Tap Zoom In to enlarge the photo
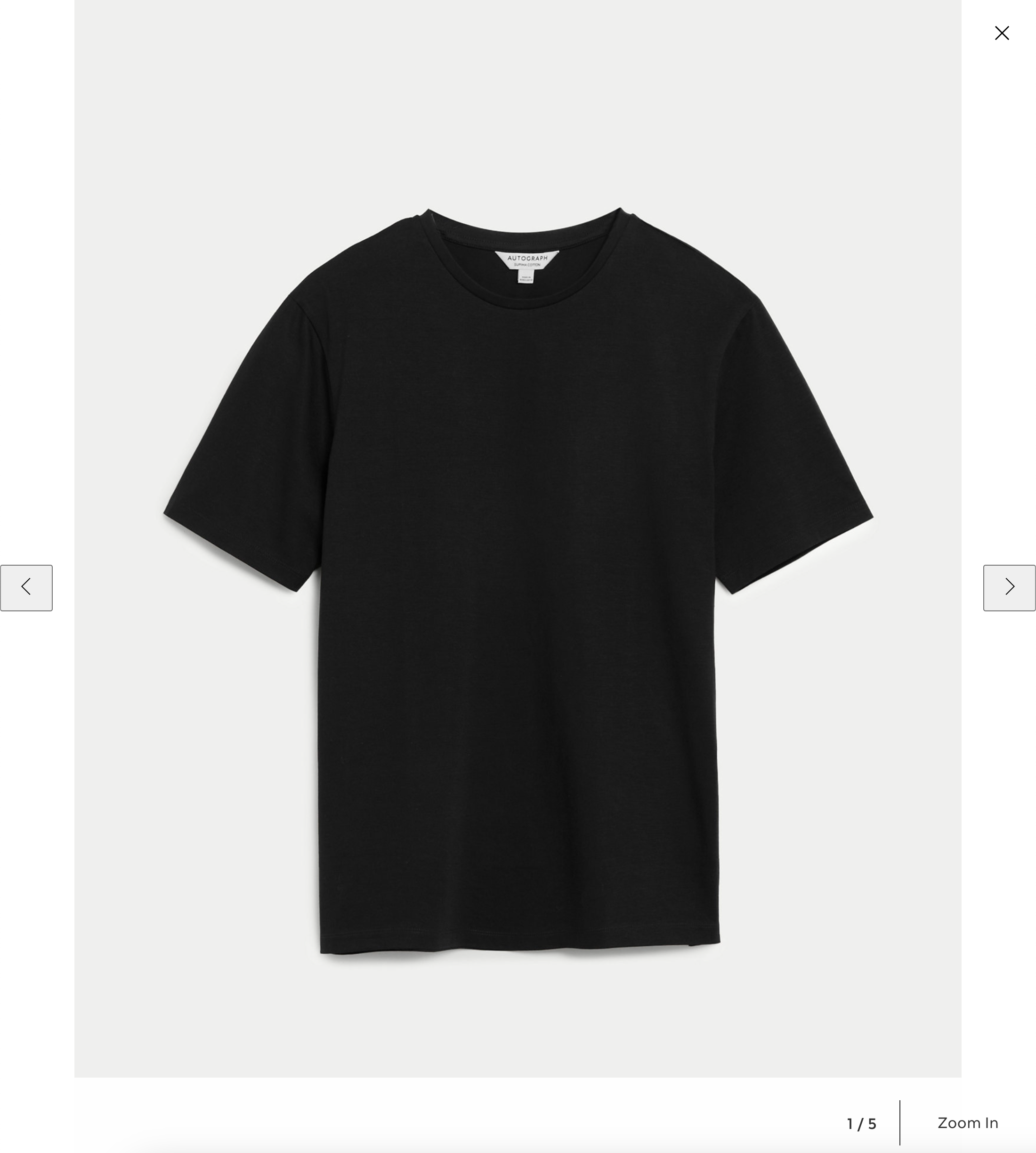Image resolution: width=1036 pixels, height=1153 pixels. click(967, 1123)
